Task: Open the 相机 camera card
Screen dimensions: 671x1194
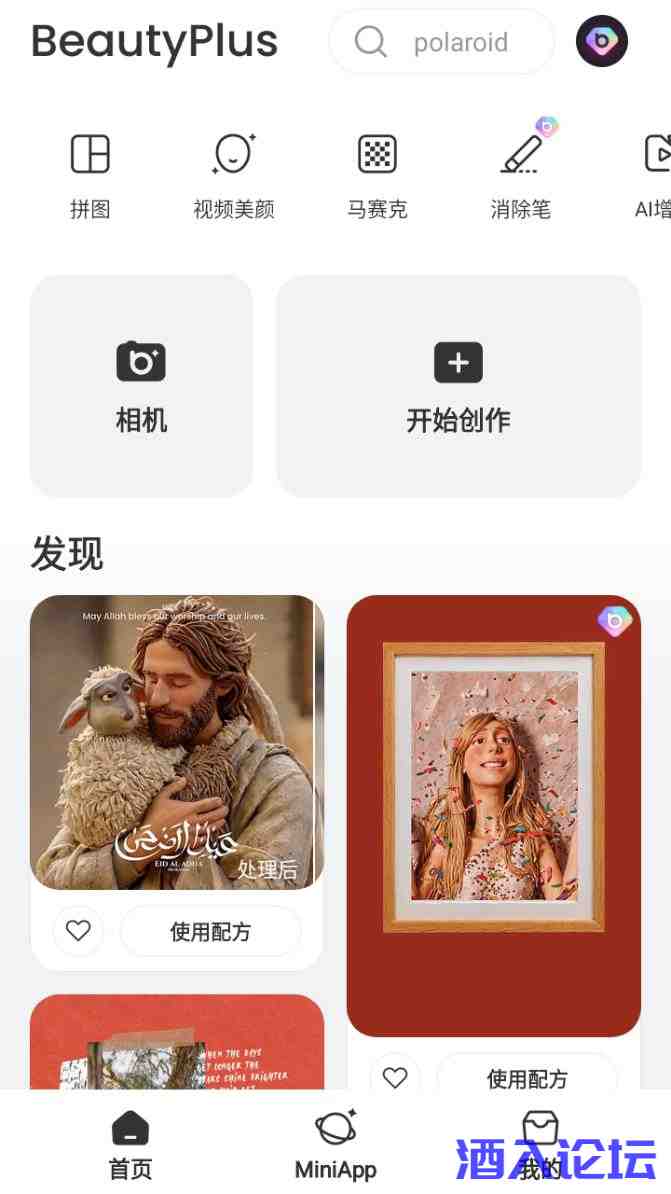Action: click(x=141, y=386)
